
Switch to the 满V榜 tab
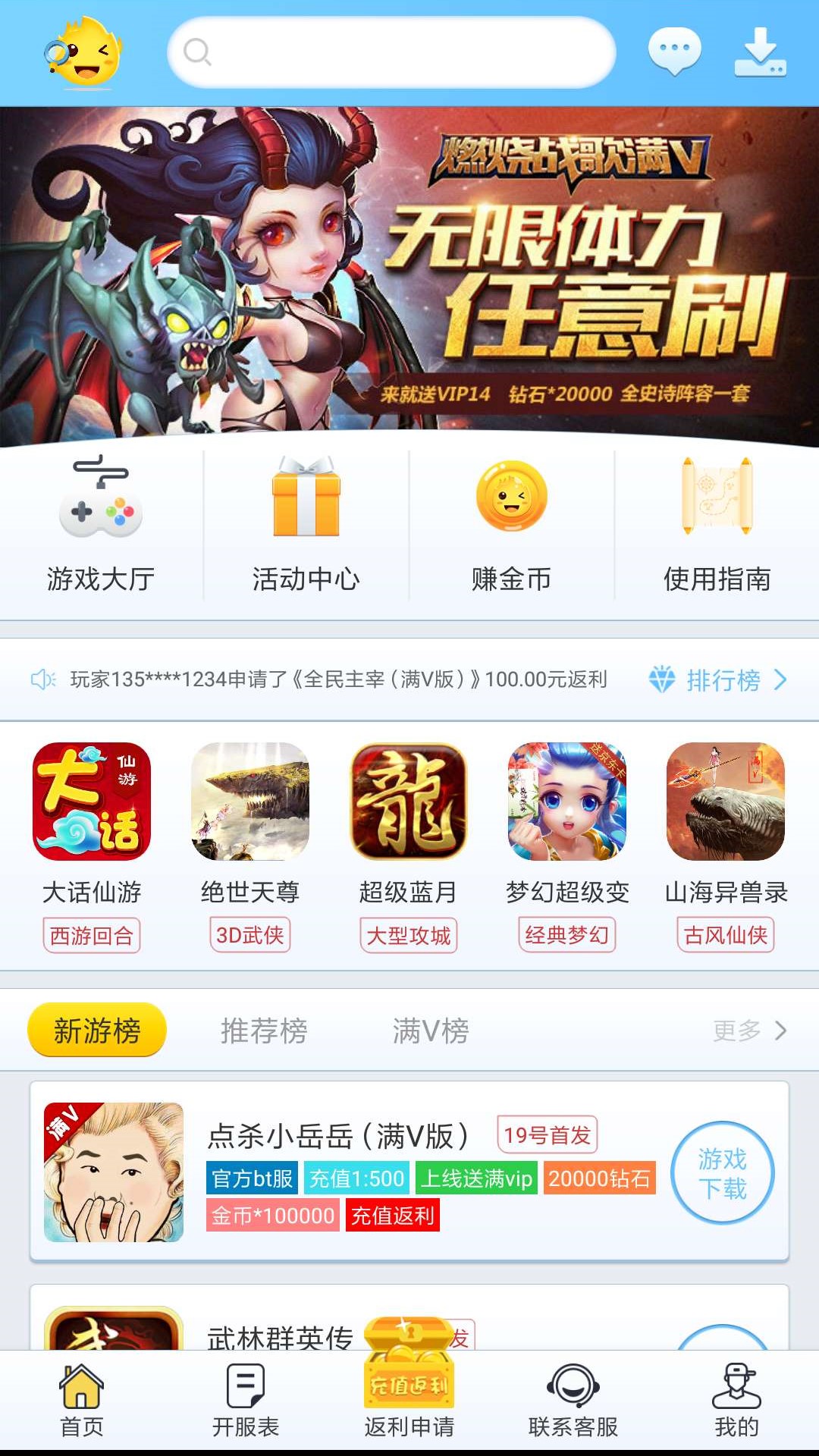(428, 1030)
